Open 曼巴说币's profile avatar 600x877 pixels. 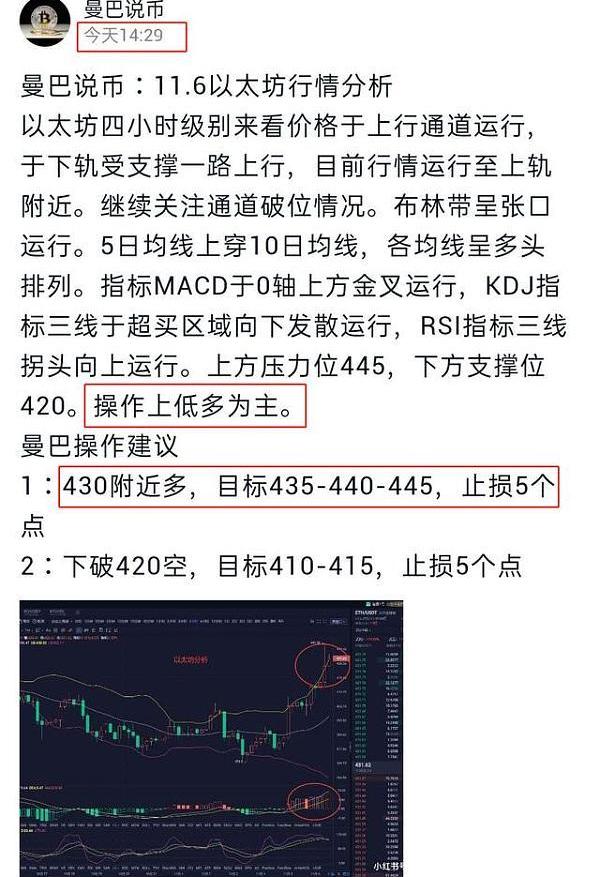coord(46,22)
